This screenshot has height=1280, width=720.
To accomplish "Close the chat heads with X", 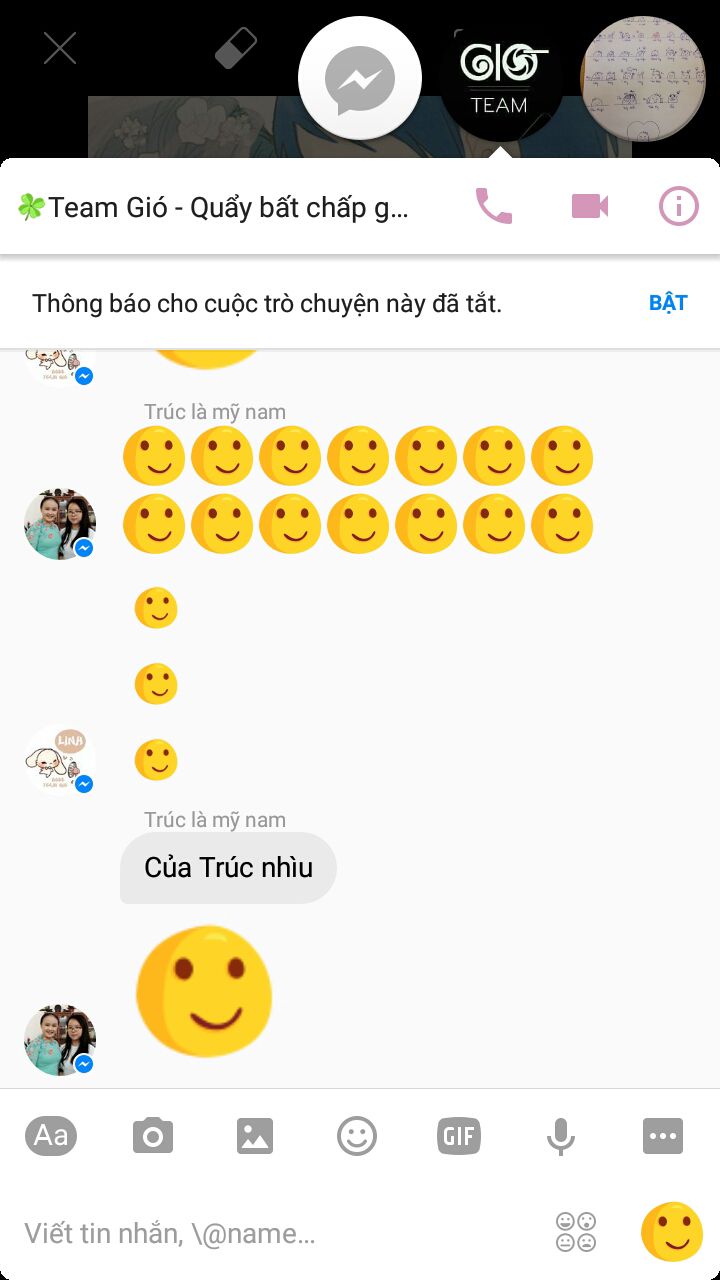I will 60,48.
